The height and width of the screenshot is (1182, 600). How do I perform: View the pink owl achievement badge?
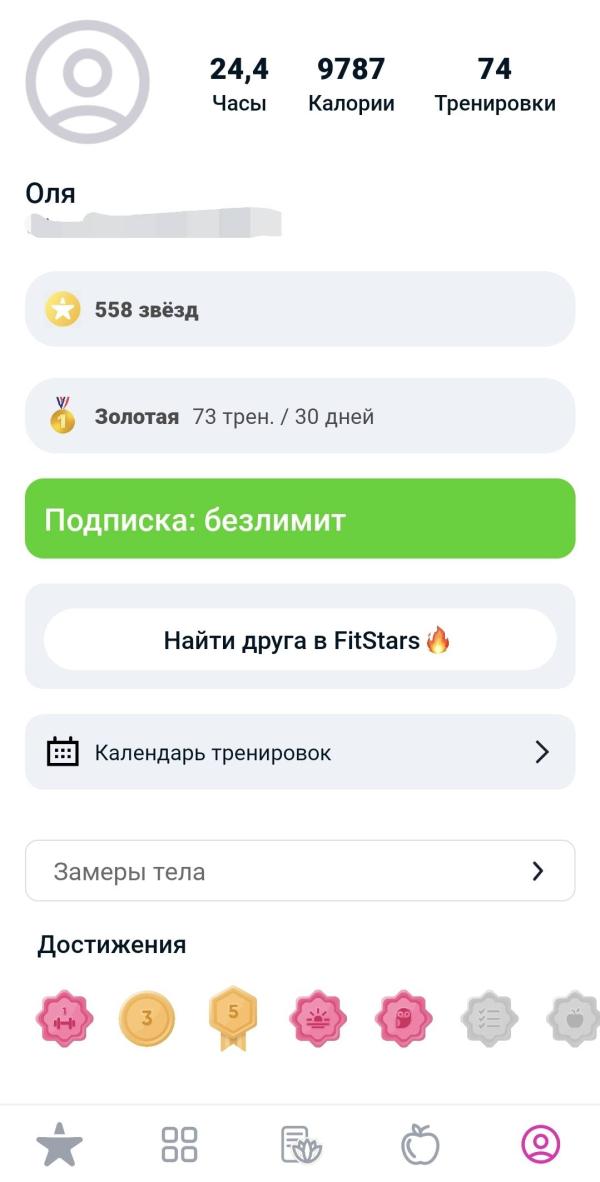pos(403,1018)
